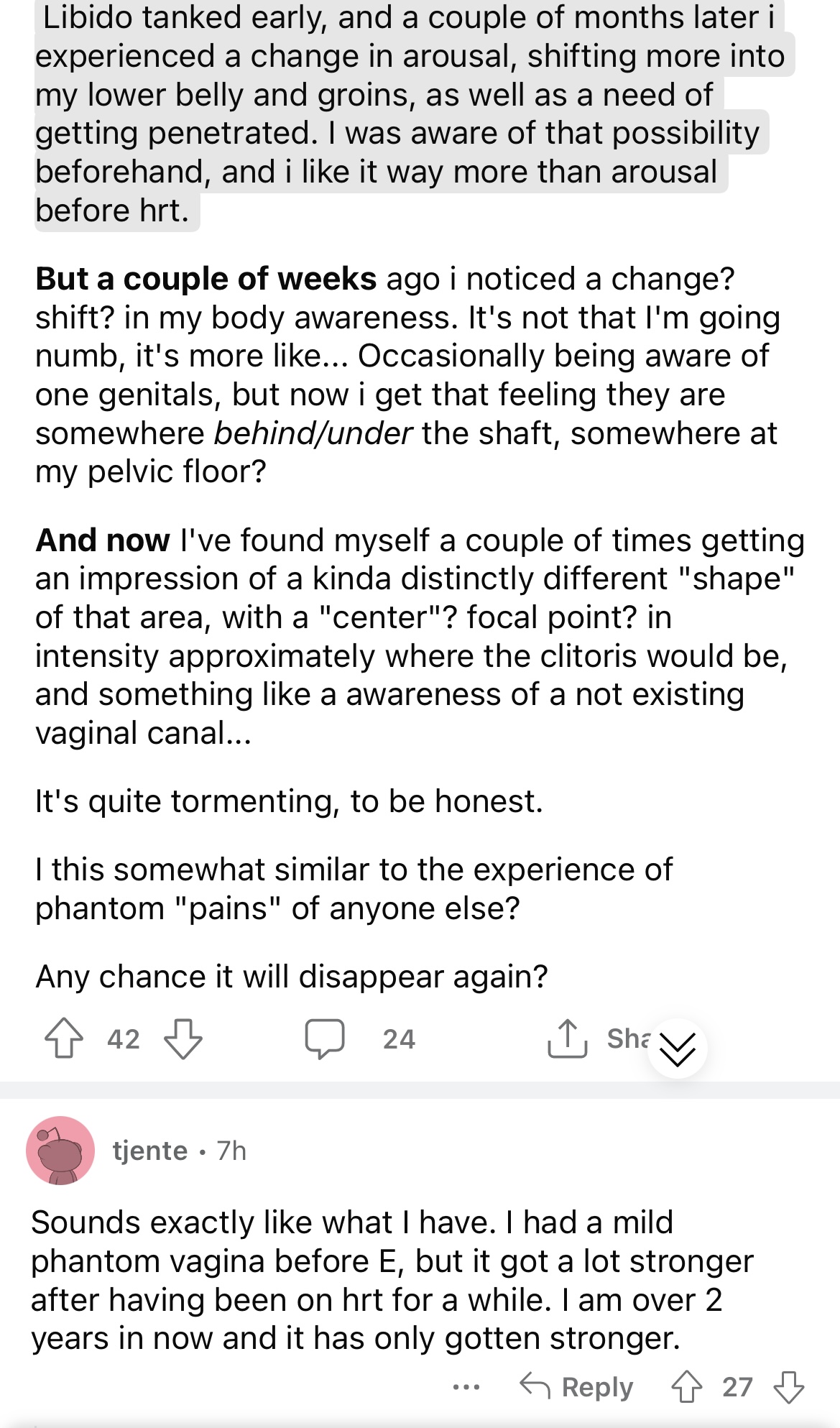The image size is (840, 1428).
Task: Upvote the post with 42 votes
Action: coord(64,1038)
